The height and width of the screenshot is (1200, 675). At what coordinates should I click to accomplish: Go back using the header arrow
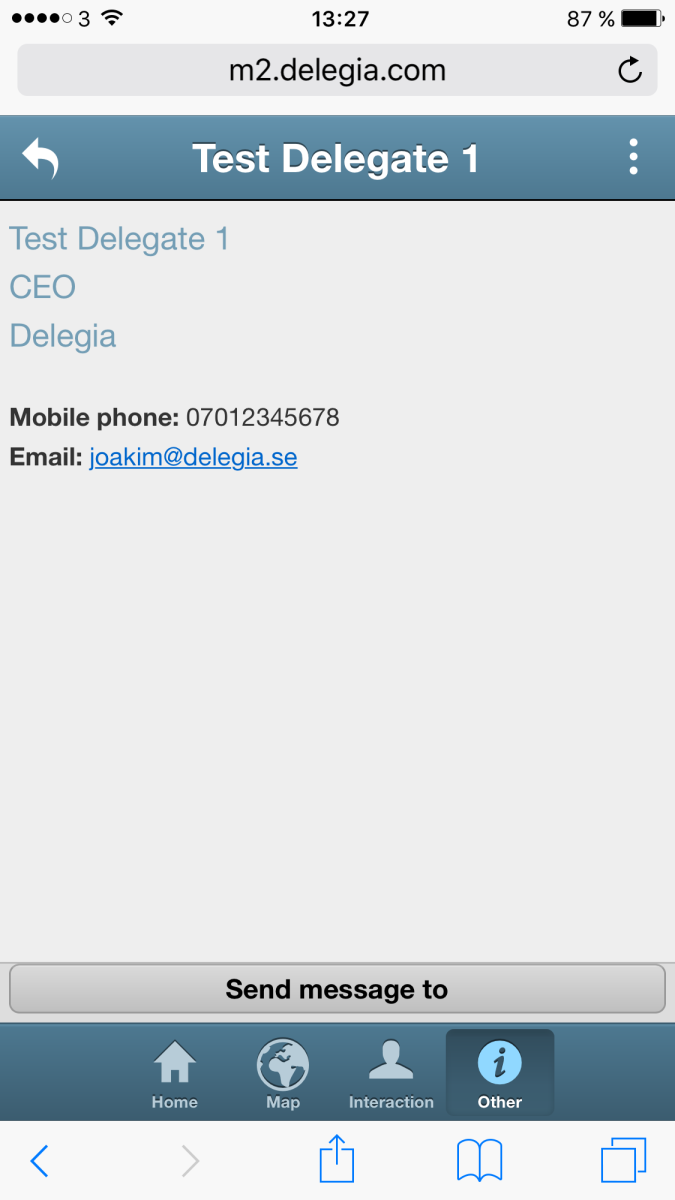tap(41, 158)
